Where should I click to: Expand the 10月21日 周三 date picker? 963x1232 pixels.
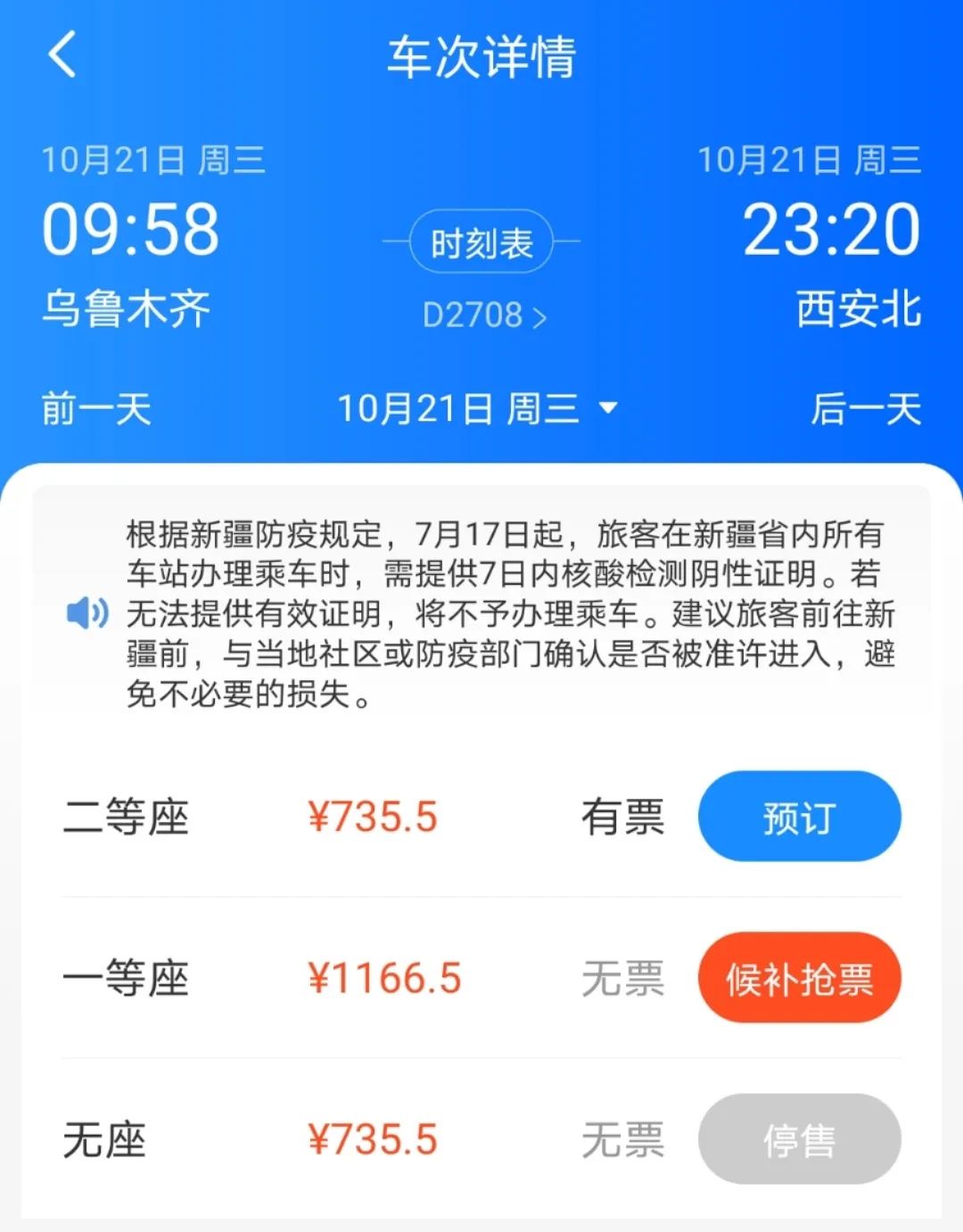click(x=478, y=409)
